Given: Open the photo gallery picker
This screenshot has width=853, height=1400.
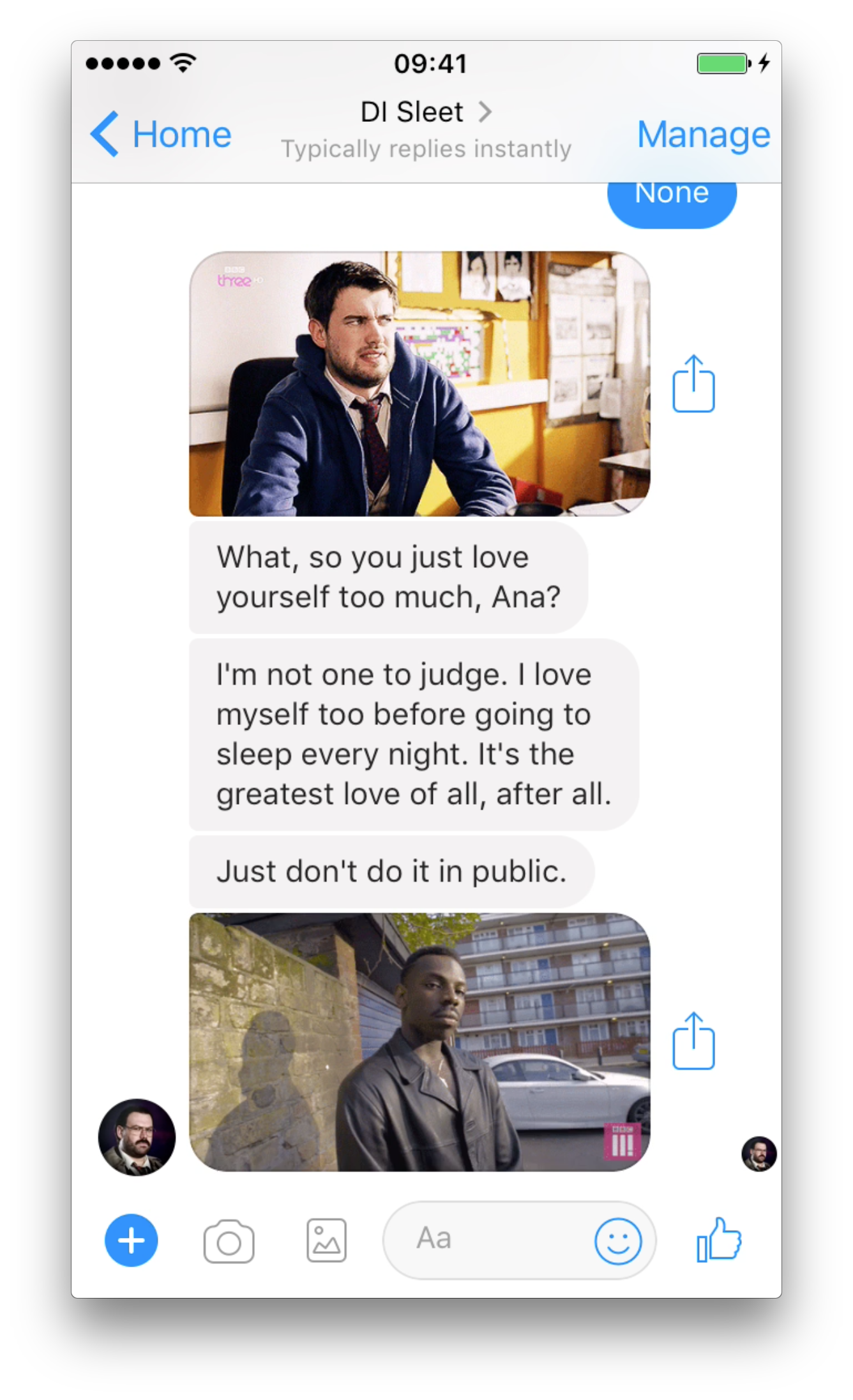Looking at the screenshot, I should 326,1241.
